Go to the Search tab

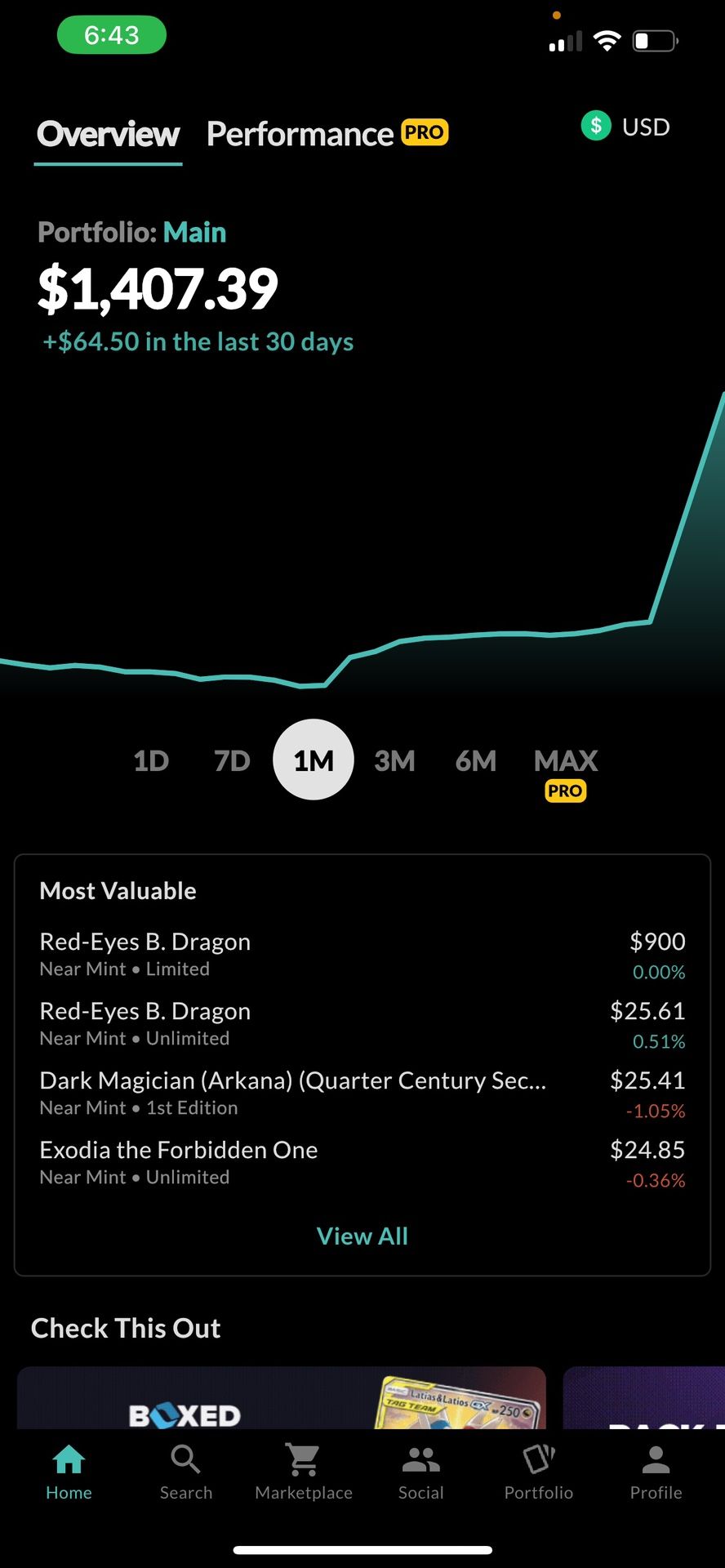[186, 1472]
